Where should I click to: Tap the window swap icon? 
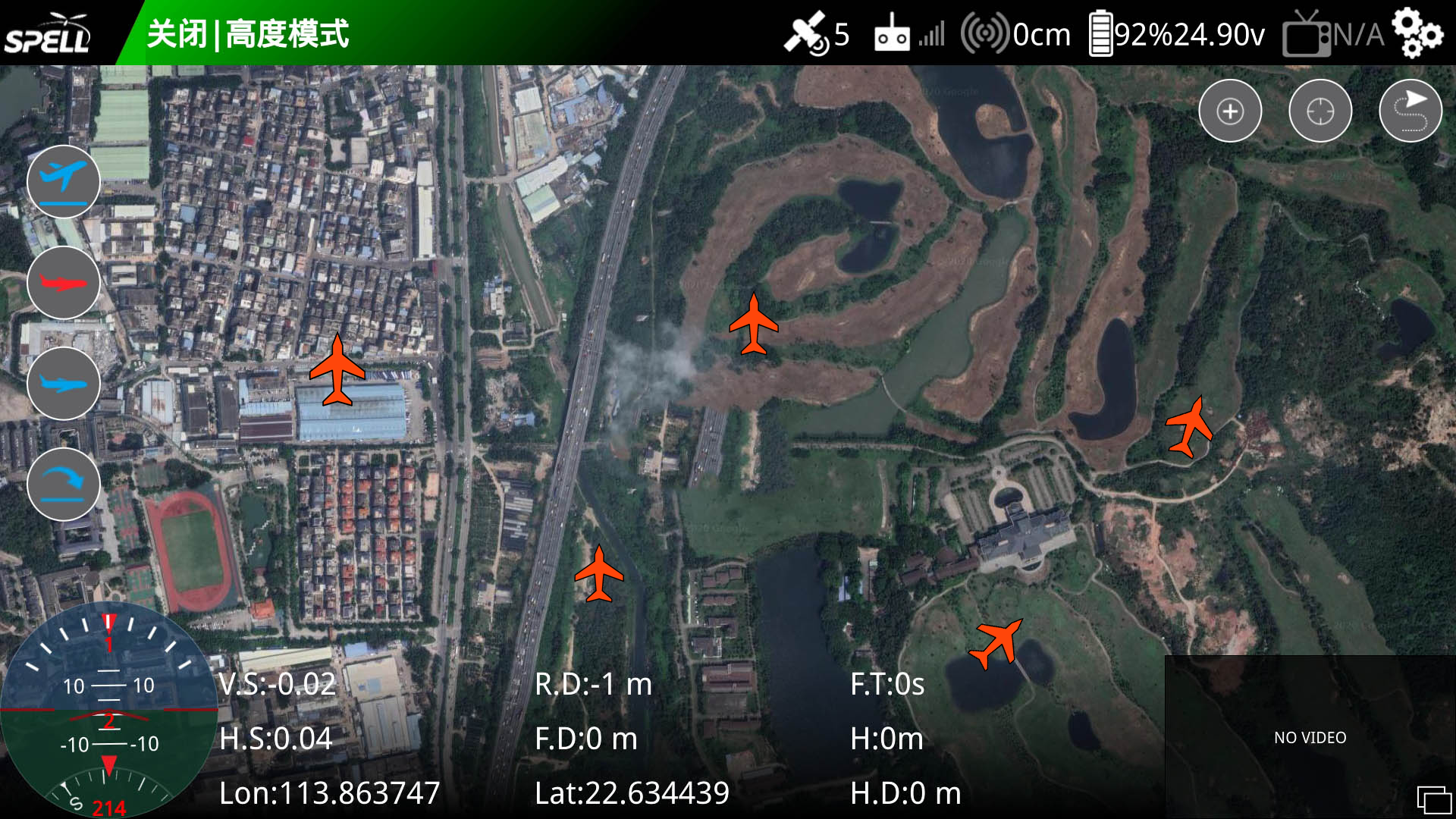click(x=1433, y=799)
